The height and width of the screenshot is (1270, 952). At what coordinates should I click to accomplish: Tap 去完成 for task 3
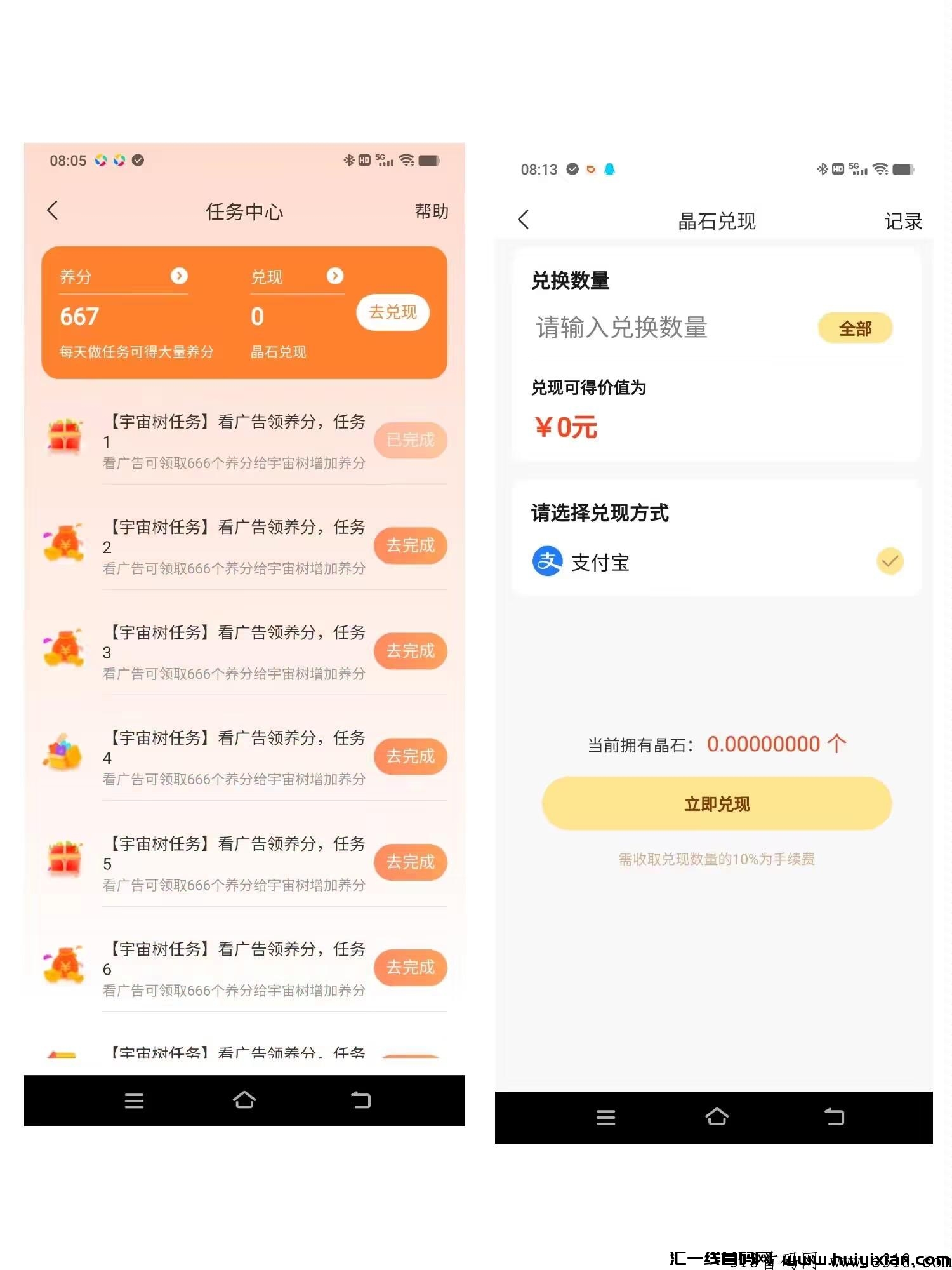click(410, 651)
